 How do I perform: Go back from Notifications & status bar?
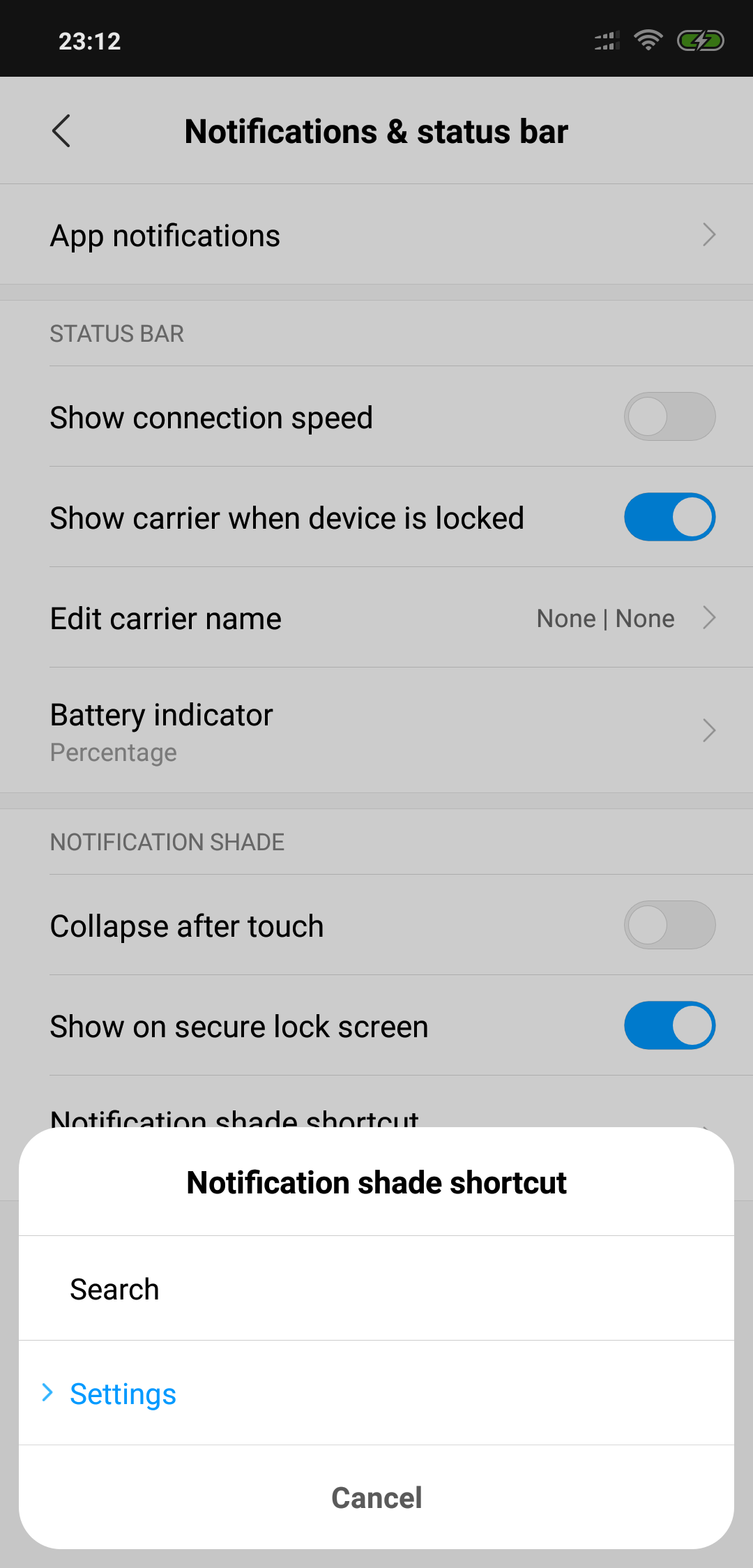[x=61, y=131]
